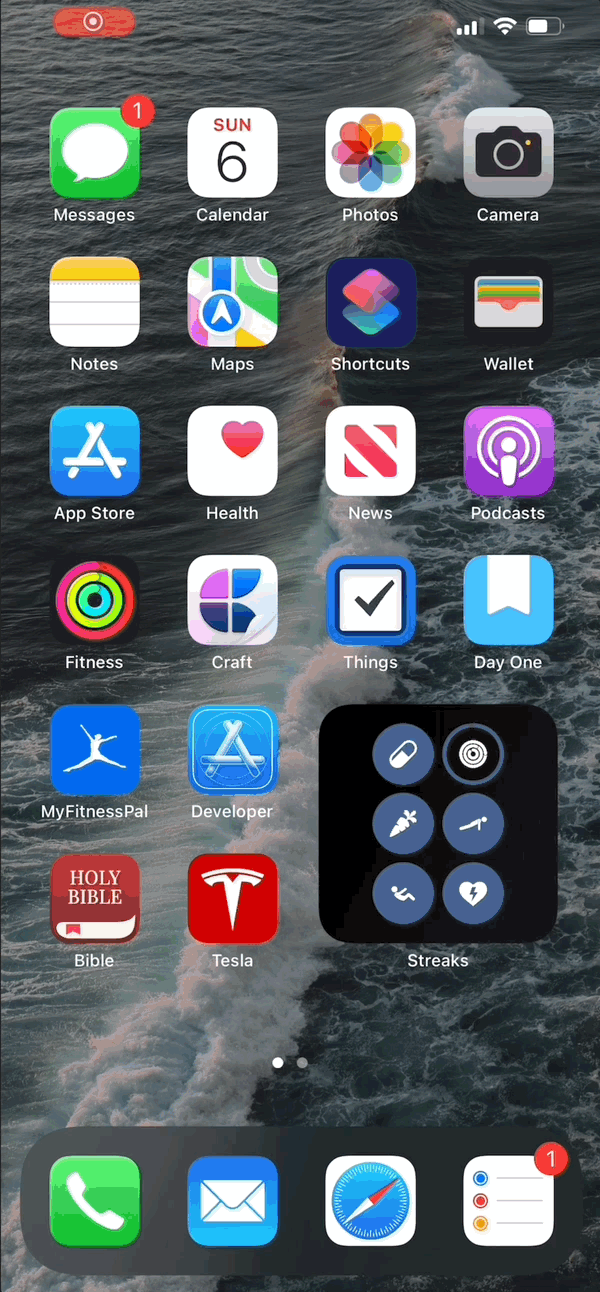Launch the Health app

point(232,451)
